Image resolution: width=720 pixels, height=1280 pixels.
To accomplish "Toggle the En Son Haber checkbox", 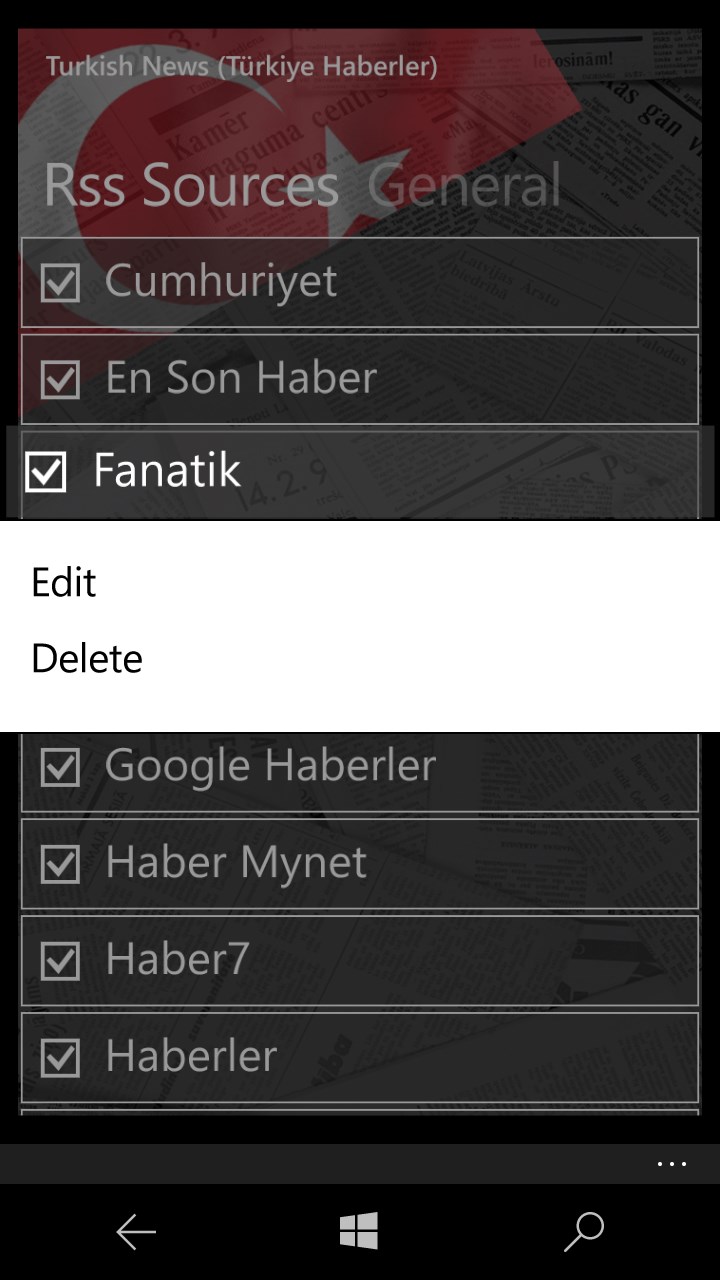I will click(x=60, y=380).
